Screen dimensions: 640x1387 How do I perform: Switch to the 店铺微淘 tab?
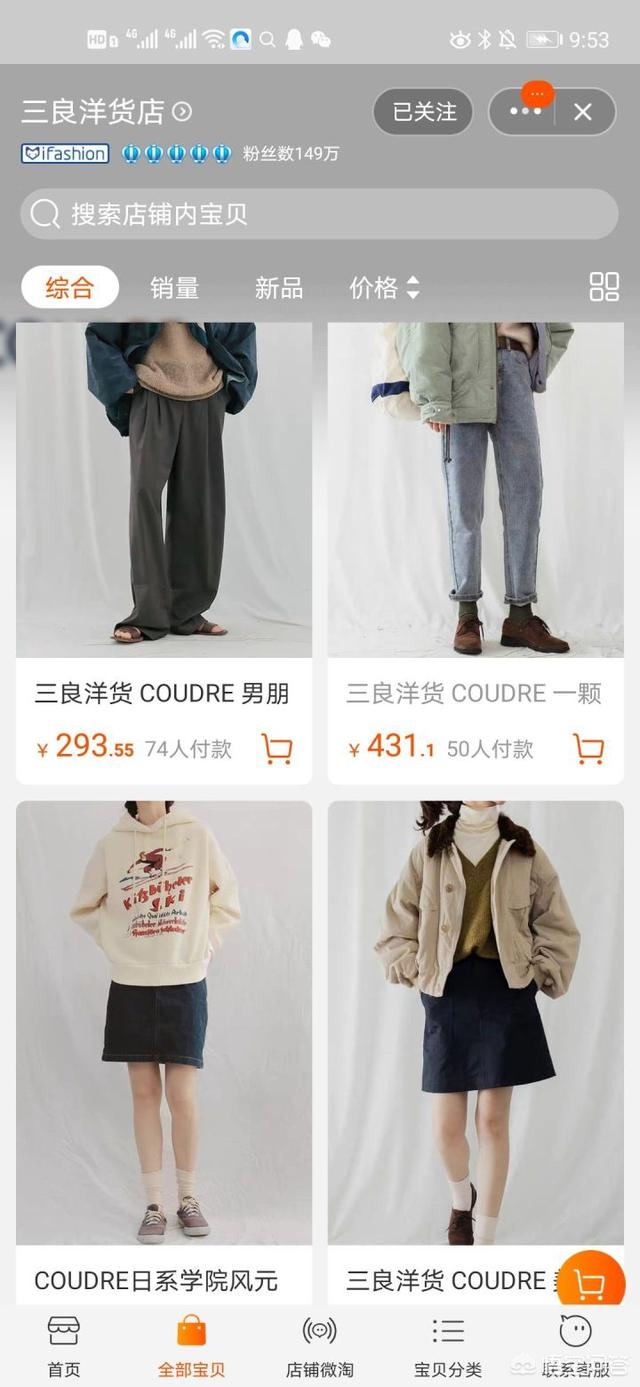319,1346
